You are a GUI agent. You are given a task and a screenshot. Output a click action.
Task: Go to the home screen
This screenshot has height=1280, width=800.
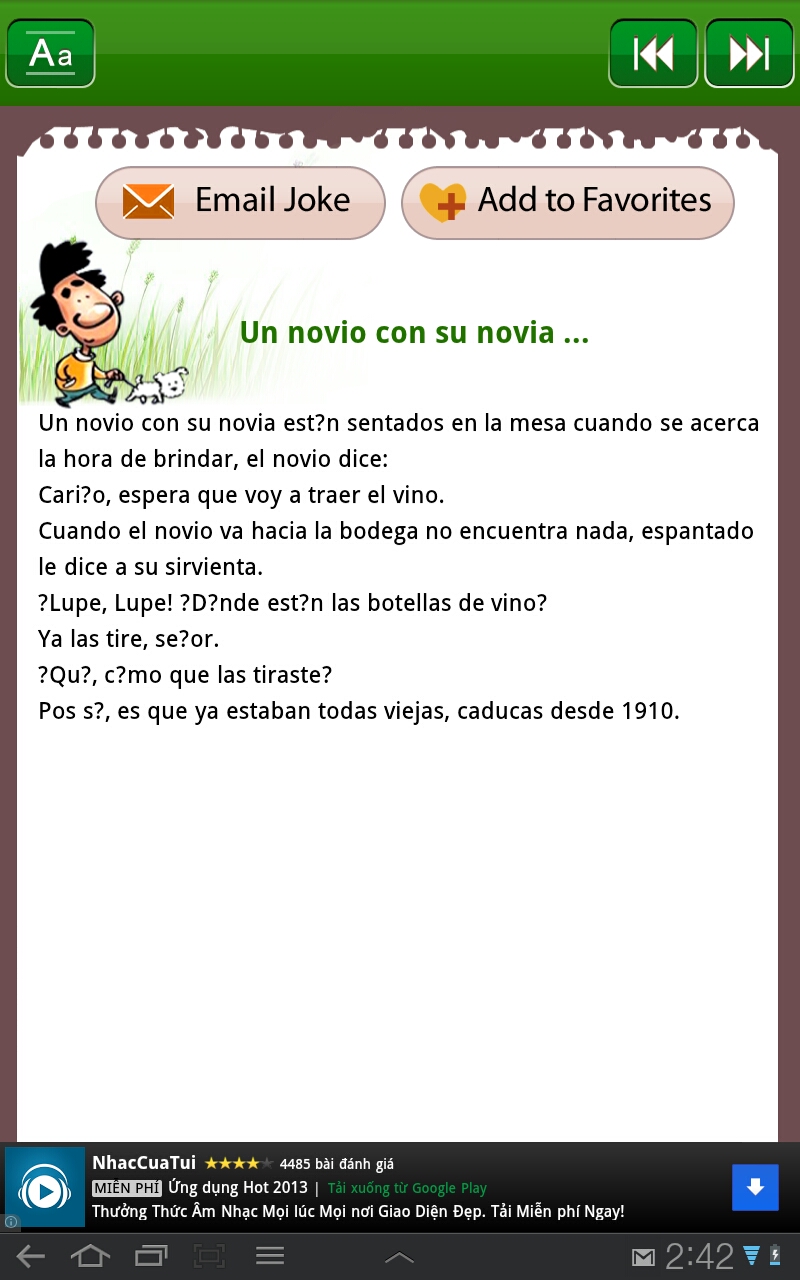point(90,1256)
